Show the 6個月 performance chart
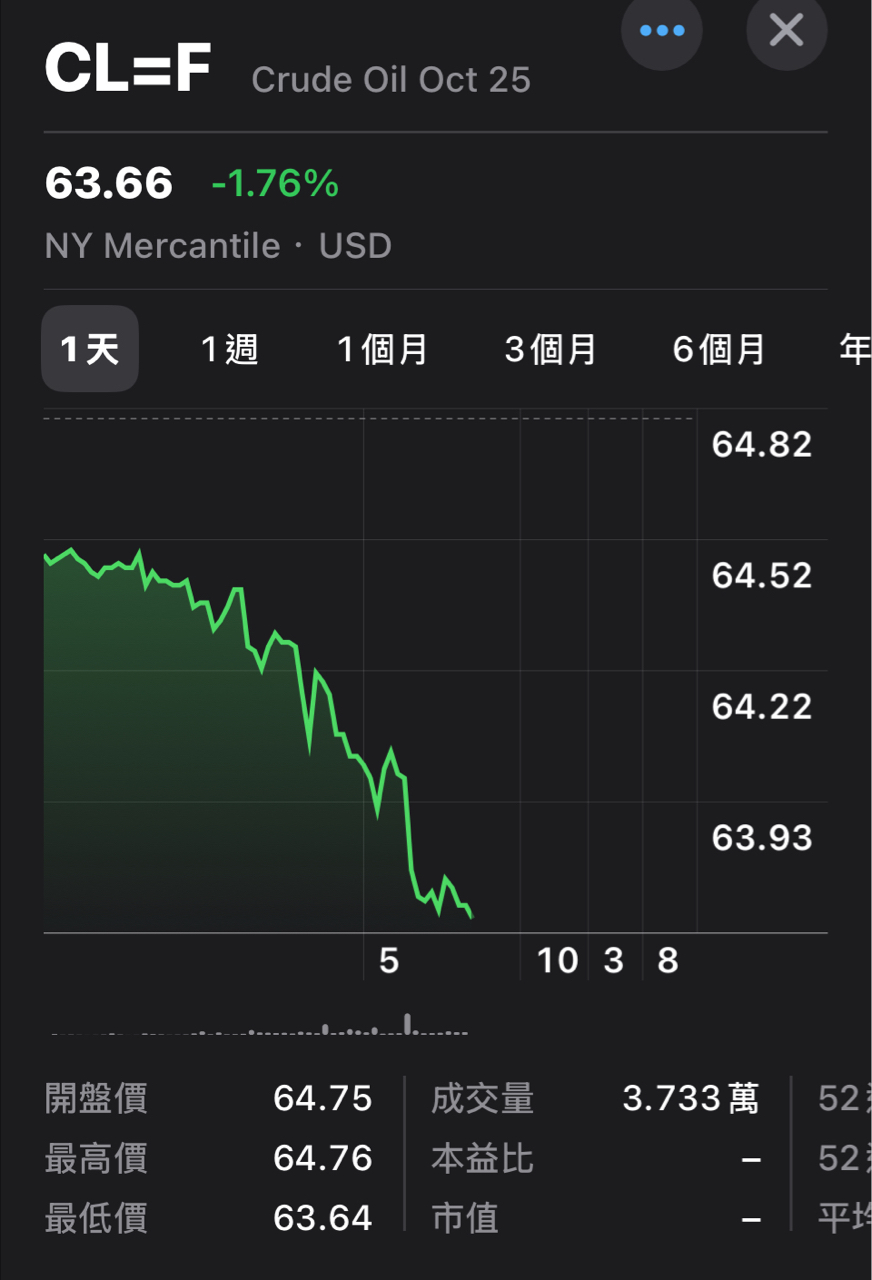This screenshot has width=872, height=1280. tap(719, 348)
